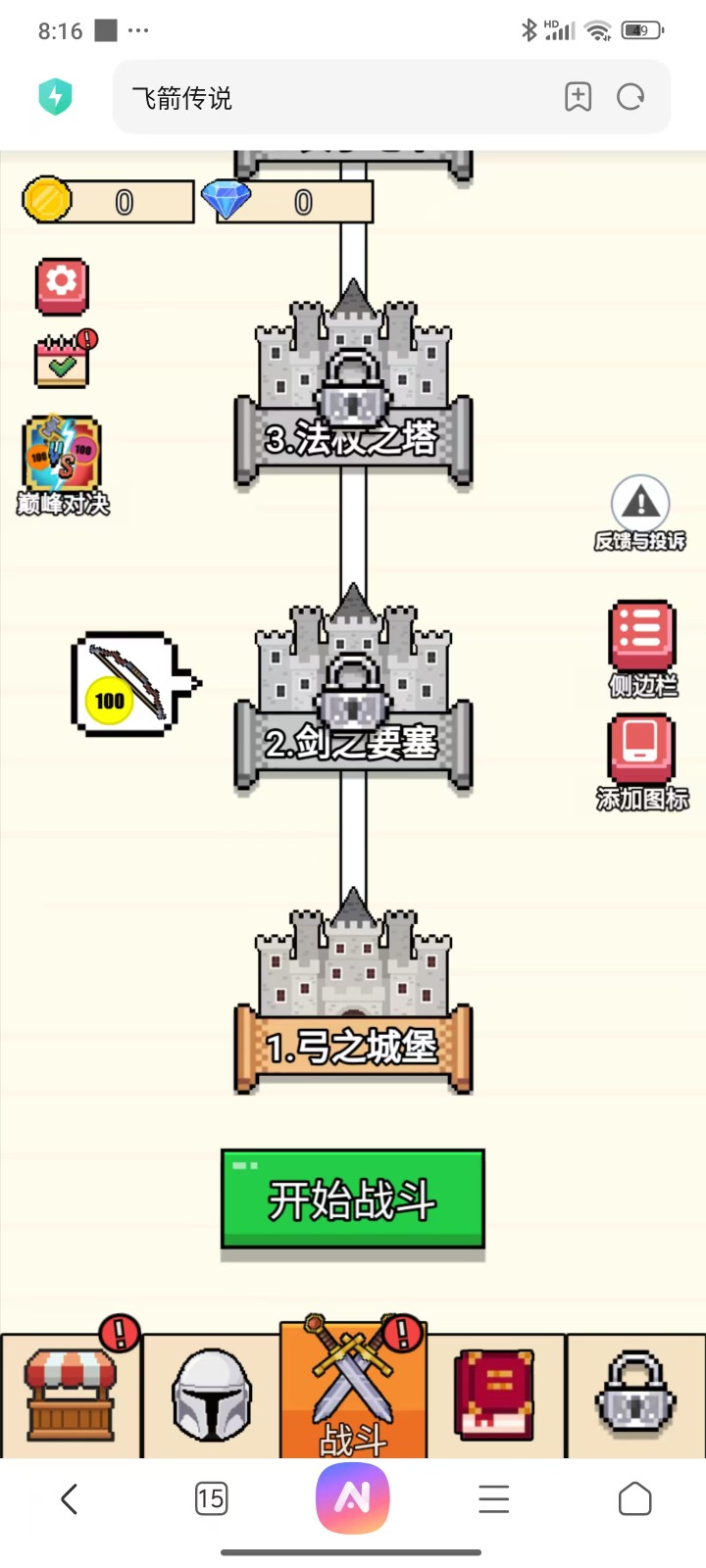Open 反馈与投诉 feedback and complaints

[640, 513]
